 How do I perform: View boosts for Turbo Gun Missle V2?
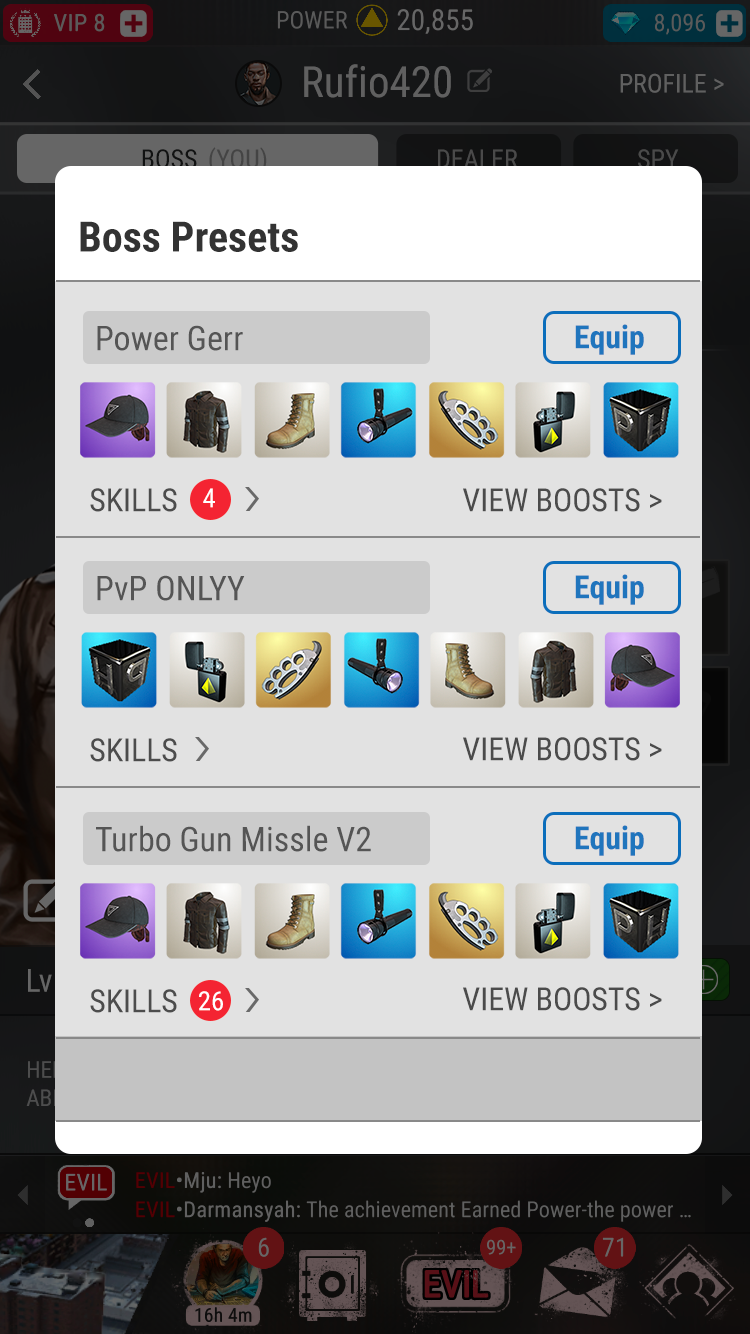coord(562,1000)
